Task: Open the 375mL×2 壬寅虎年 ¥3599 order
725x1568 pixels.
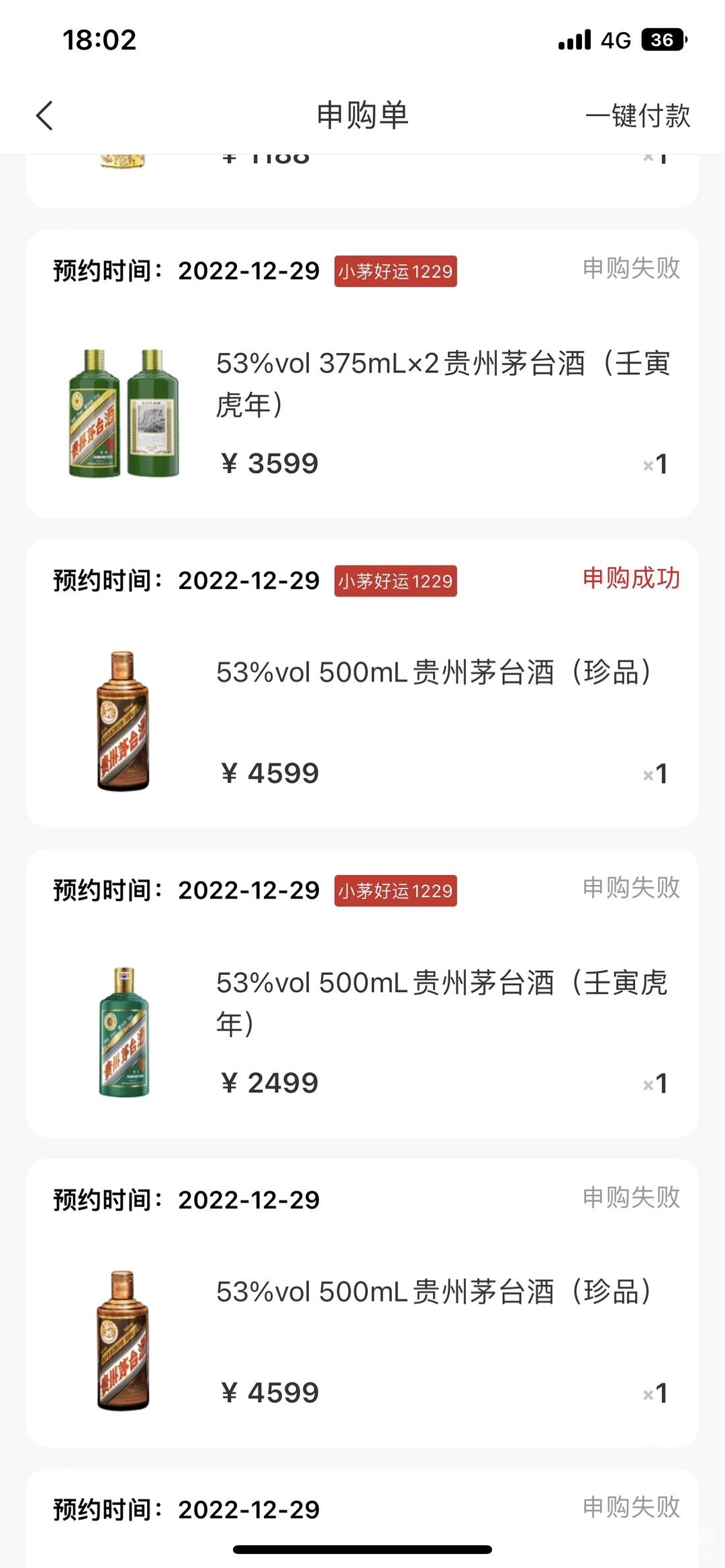Action: tap(362, 403)
